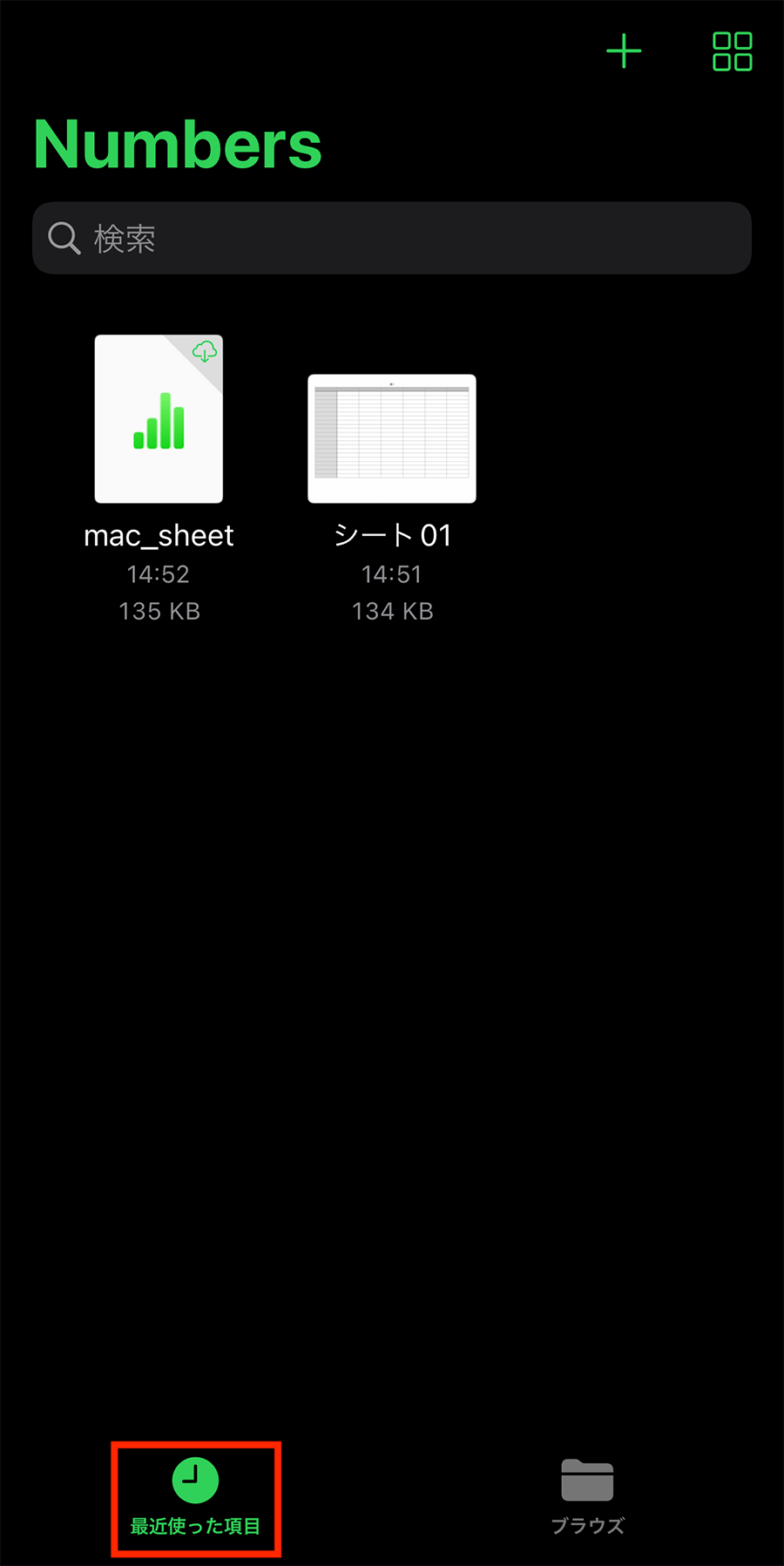Switch view using the grid icon

(732, 51)
